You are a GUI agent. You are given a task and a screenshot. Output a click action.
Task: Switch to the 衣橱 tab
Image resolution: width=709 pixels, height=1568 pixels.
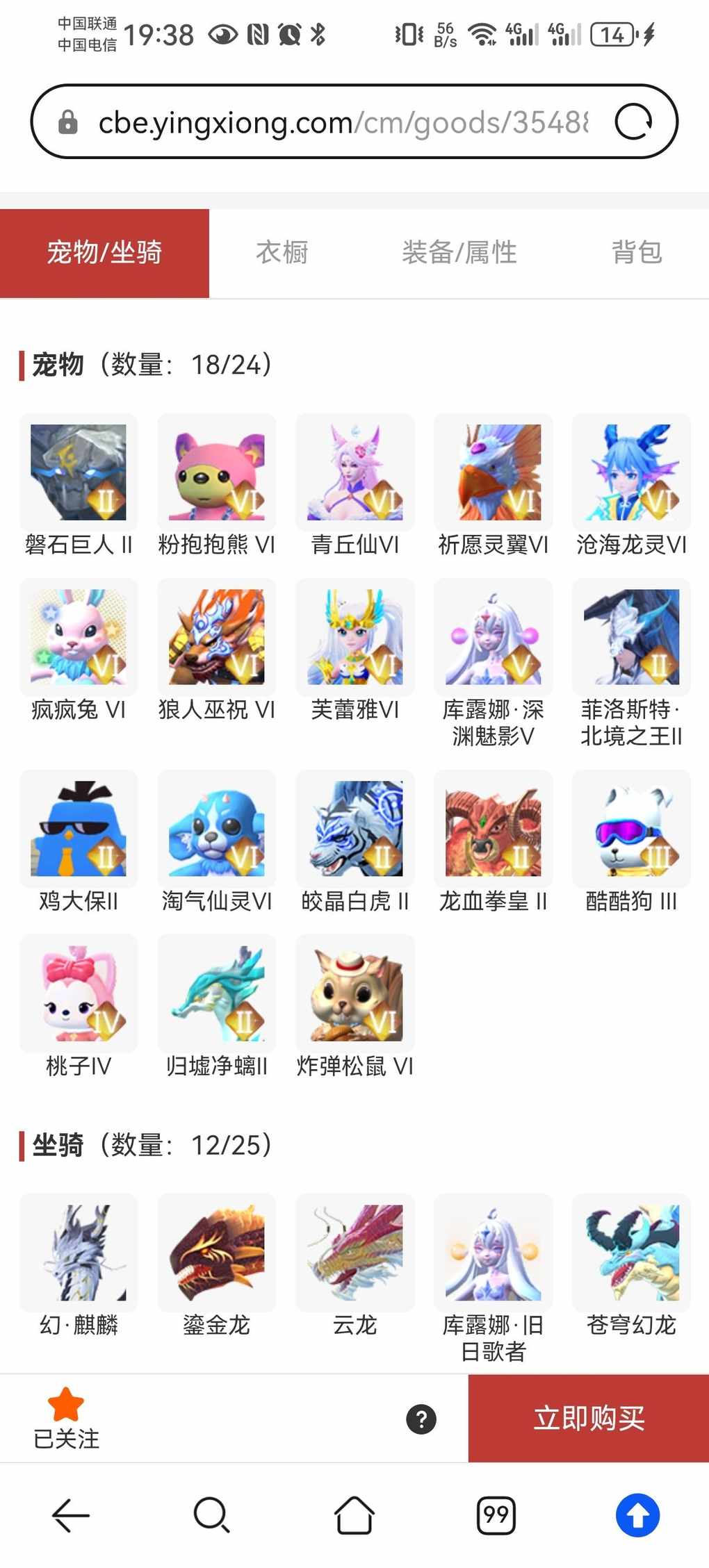pos(282,252)
